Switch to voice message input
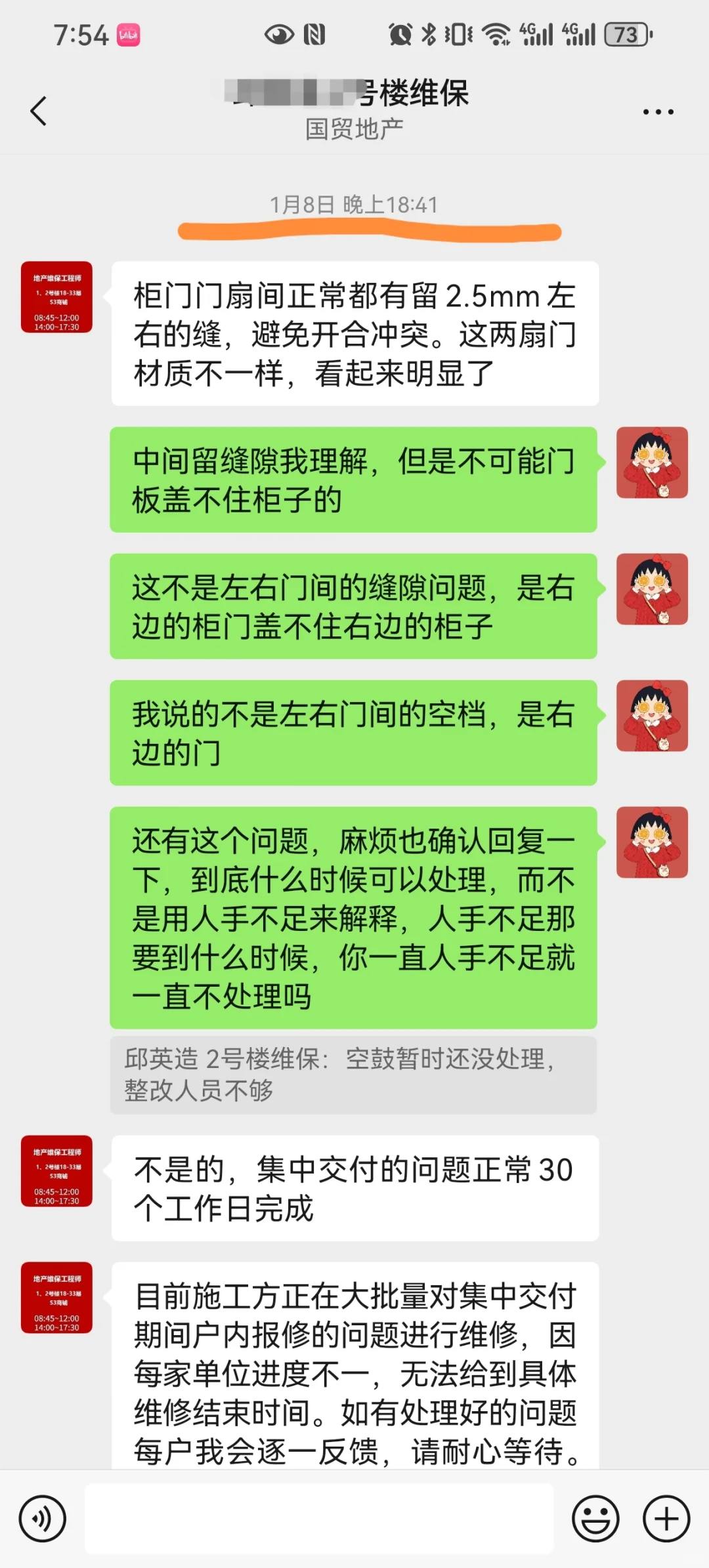This screenshot has height=1568, width=709. click(43, 1519)
